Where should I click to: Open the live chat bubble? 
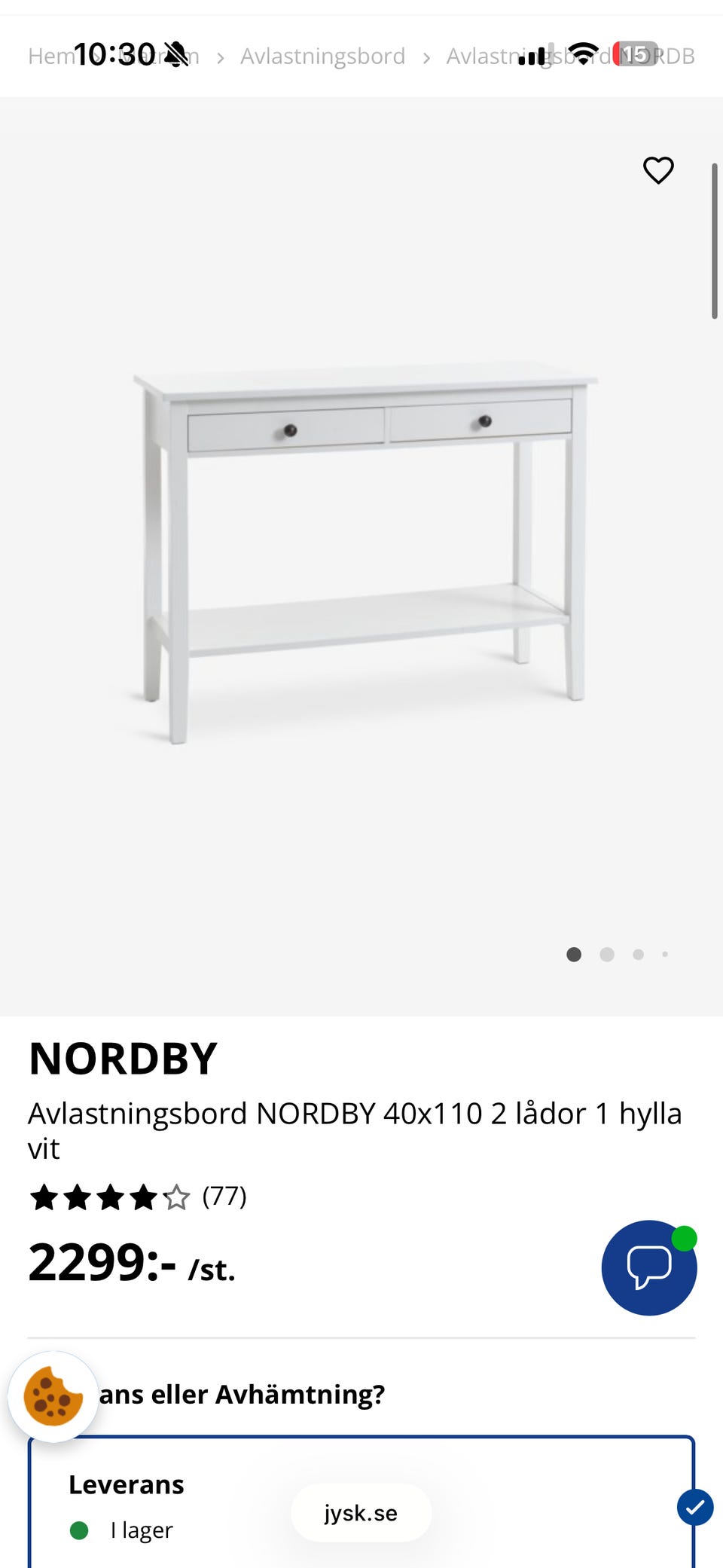648,1267
